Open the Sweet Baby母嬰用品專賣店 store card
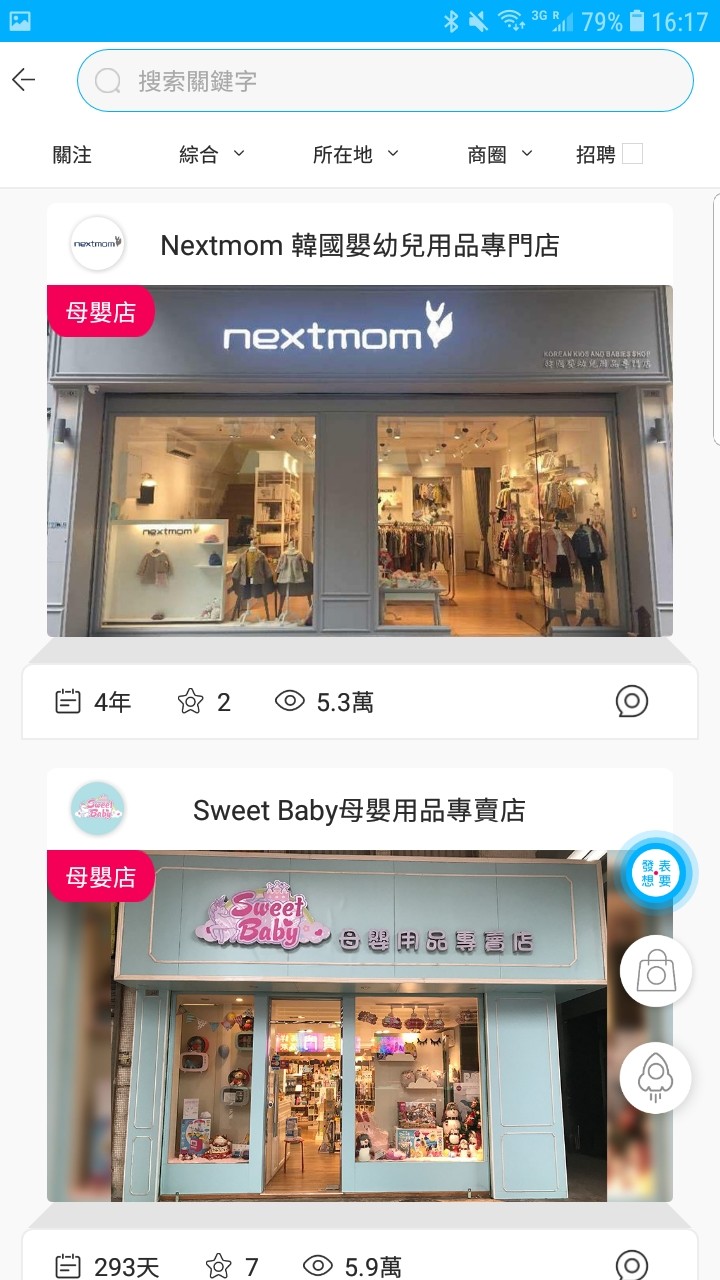Screen dimensions: 720x1280 pos(360,1025)
